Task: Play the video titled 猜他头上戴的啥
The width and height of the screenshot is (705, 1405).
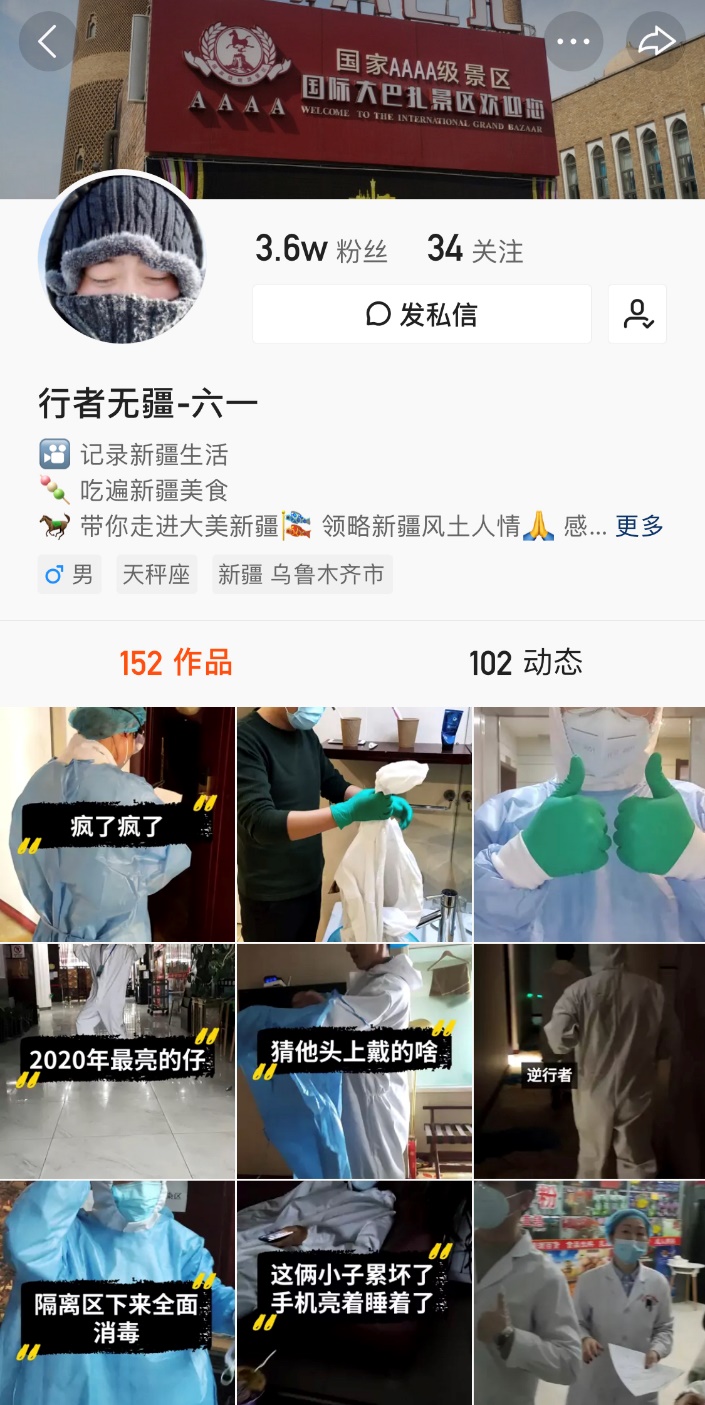Action: (x=354, y=1061)
